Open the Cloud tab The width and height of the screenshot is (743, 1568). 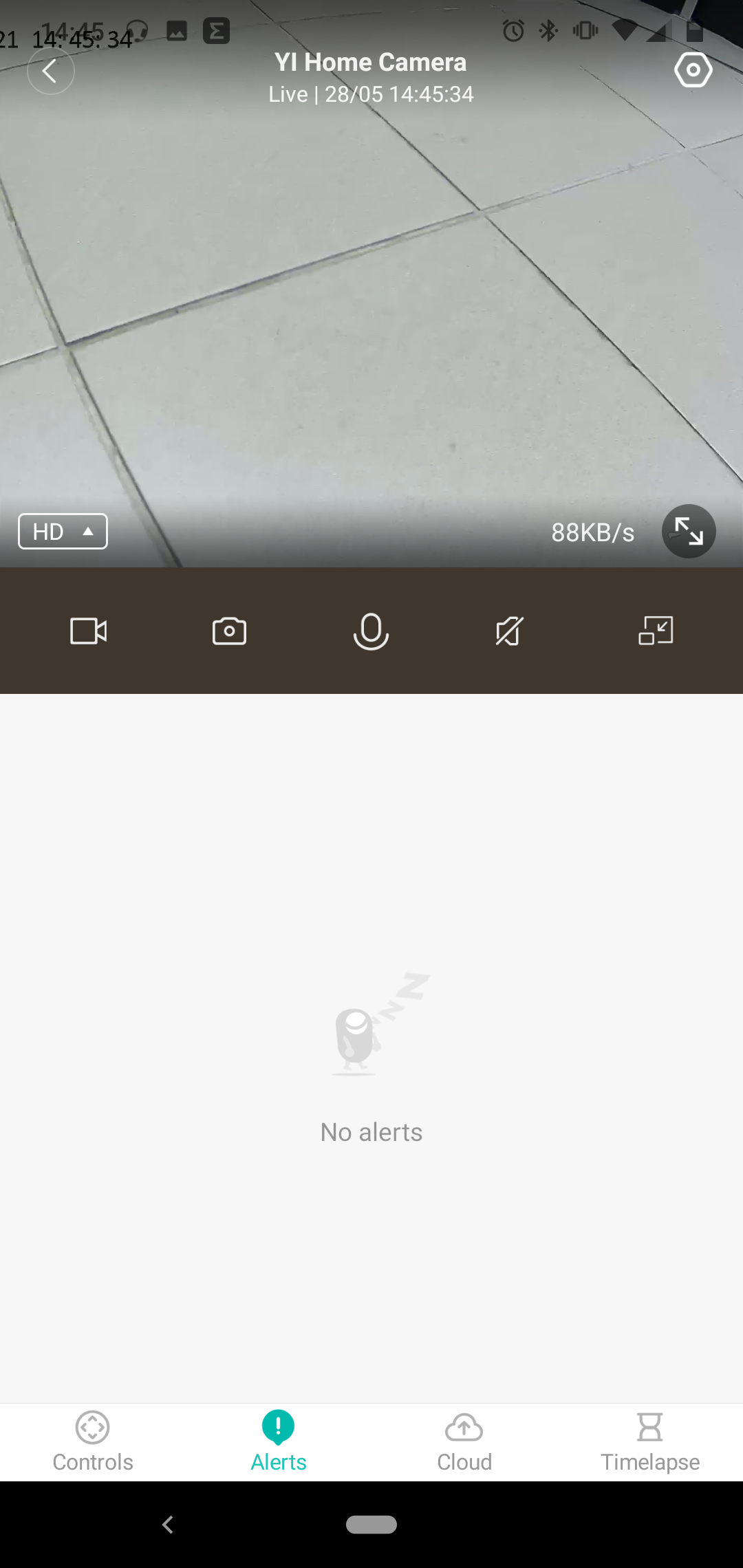(464, 1442)
